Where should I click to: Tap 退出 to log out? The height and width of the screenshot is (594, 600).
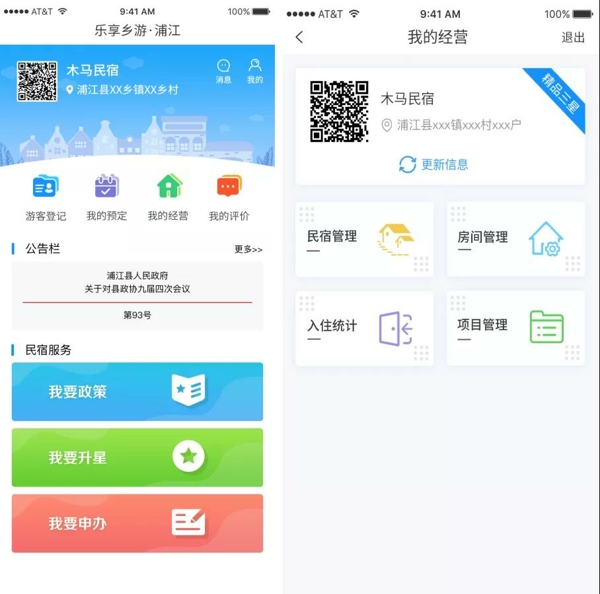573,37
